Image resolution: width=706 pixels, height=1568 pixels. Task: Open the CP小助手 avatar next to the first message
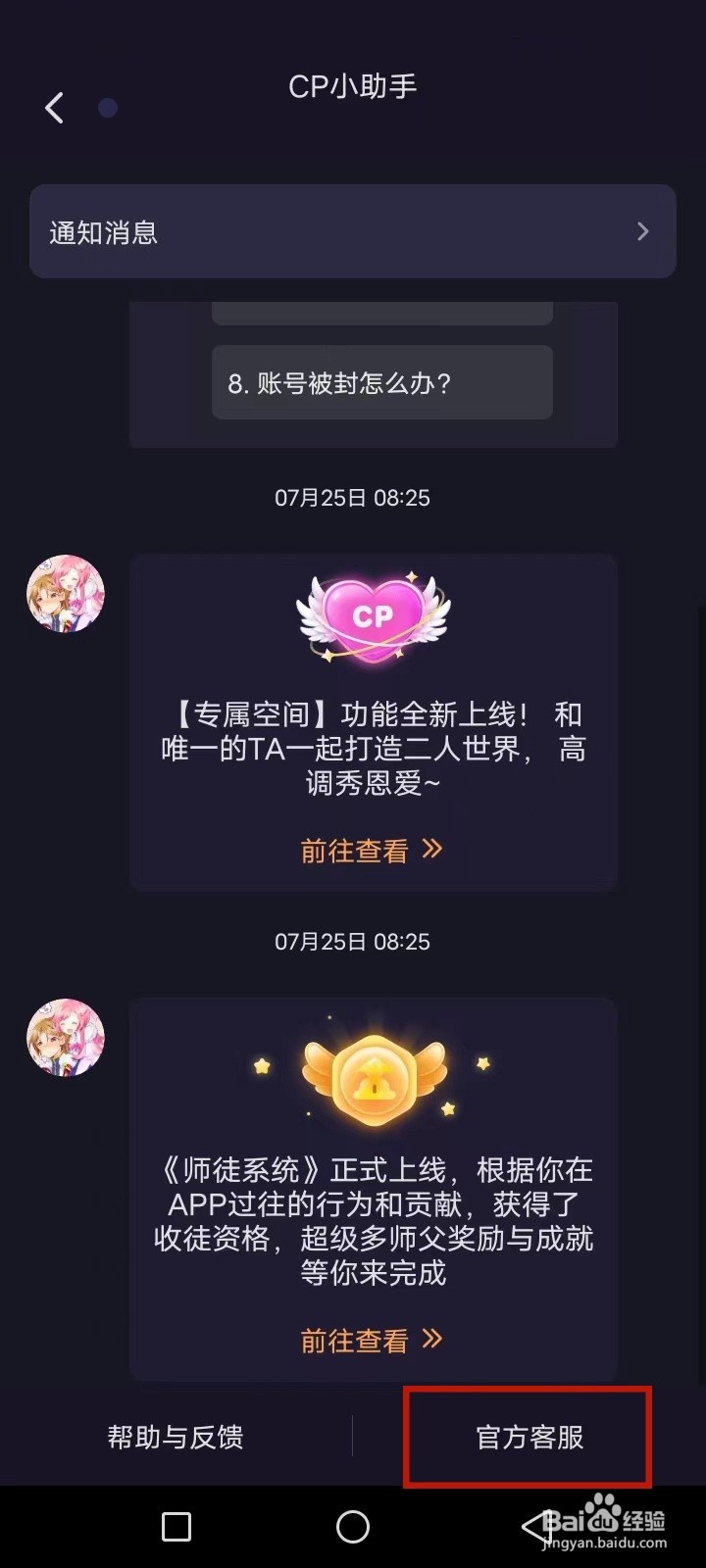[x=65, y=594]
